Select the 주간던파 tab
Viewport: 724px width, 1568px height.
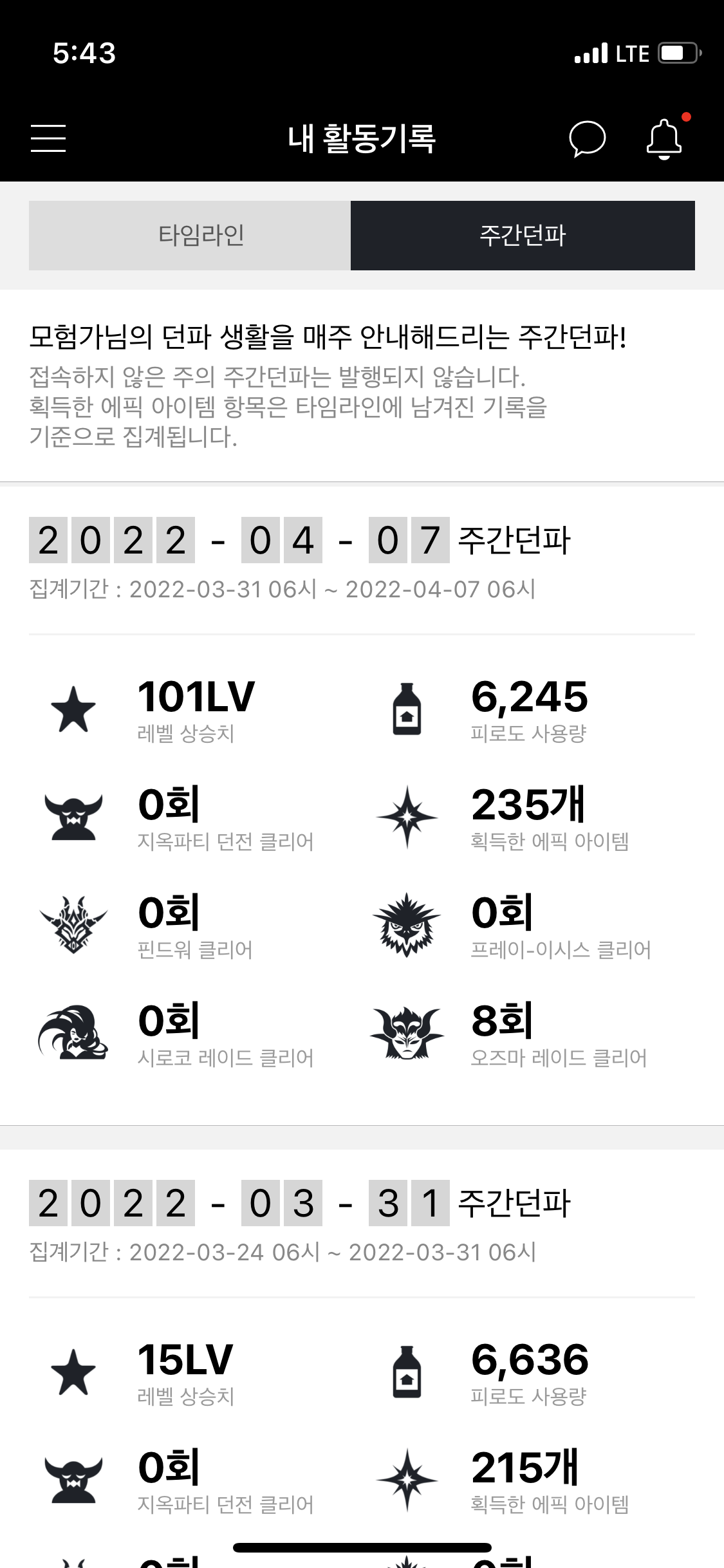[523, 236]
